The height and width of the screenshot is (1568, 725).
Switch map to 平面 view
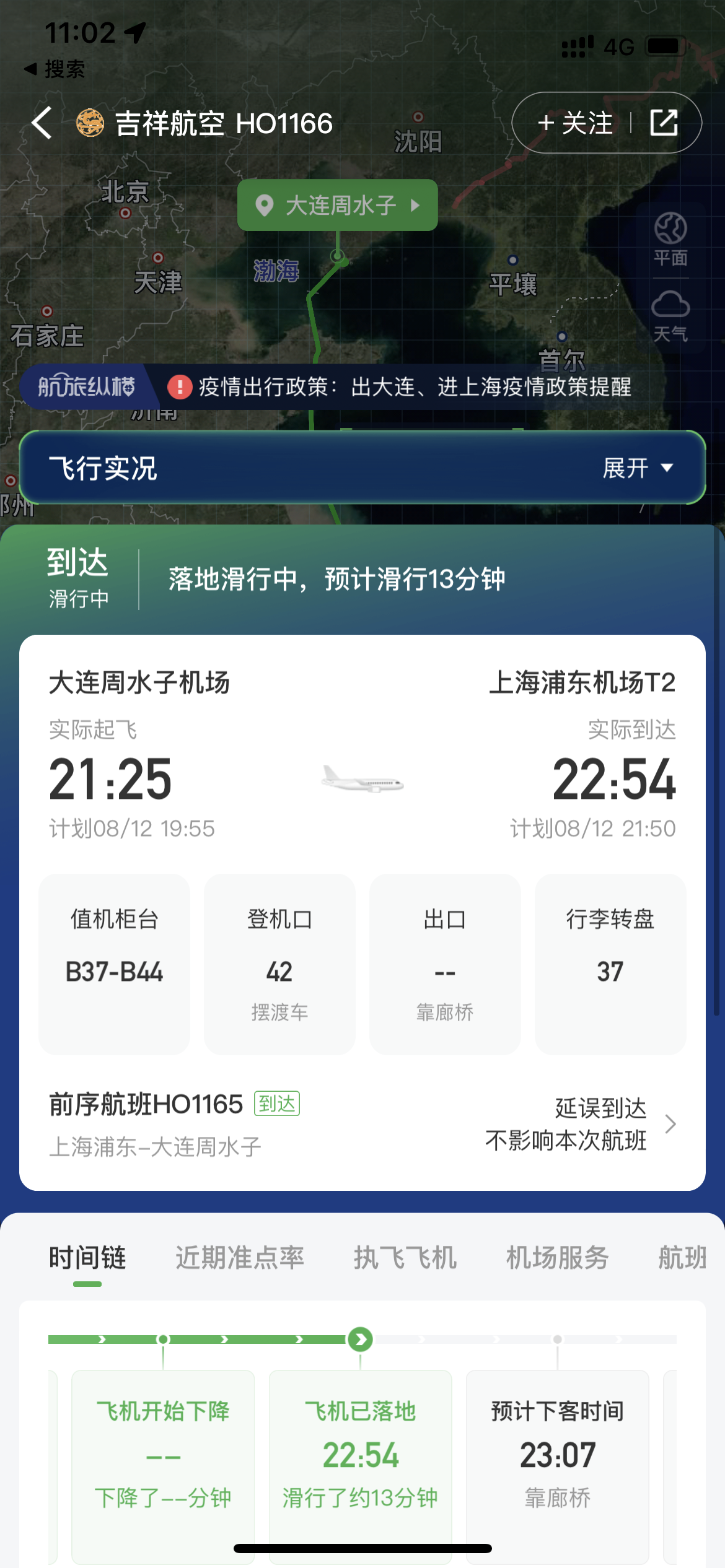[670, 238]
